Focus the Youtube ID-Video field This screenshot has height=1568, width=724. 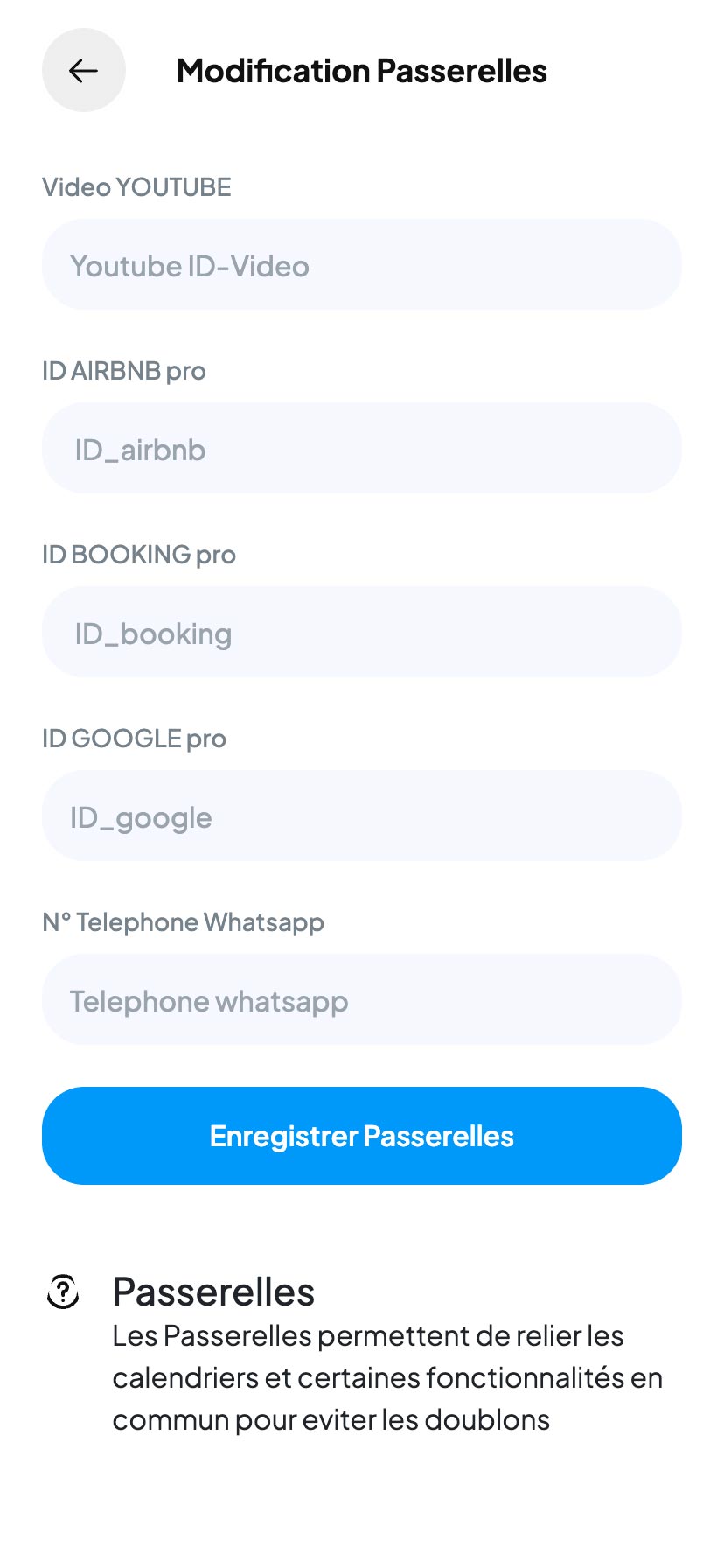click(361, 265)
